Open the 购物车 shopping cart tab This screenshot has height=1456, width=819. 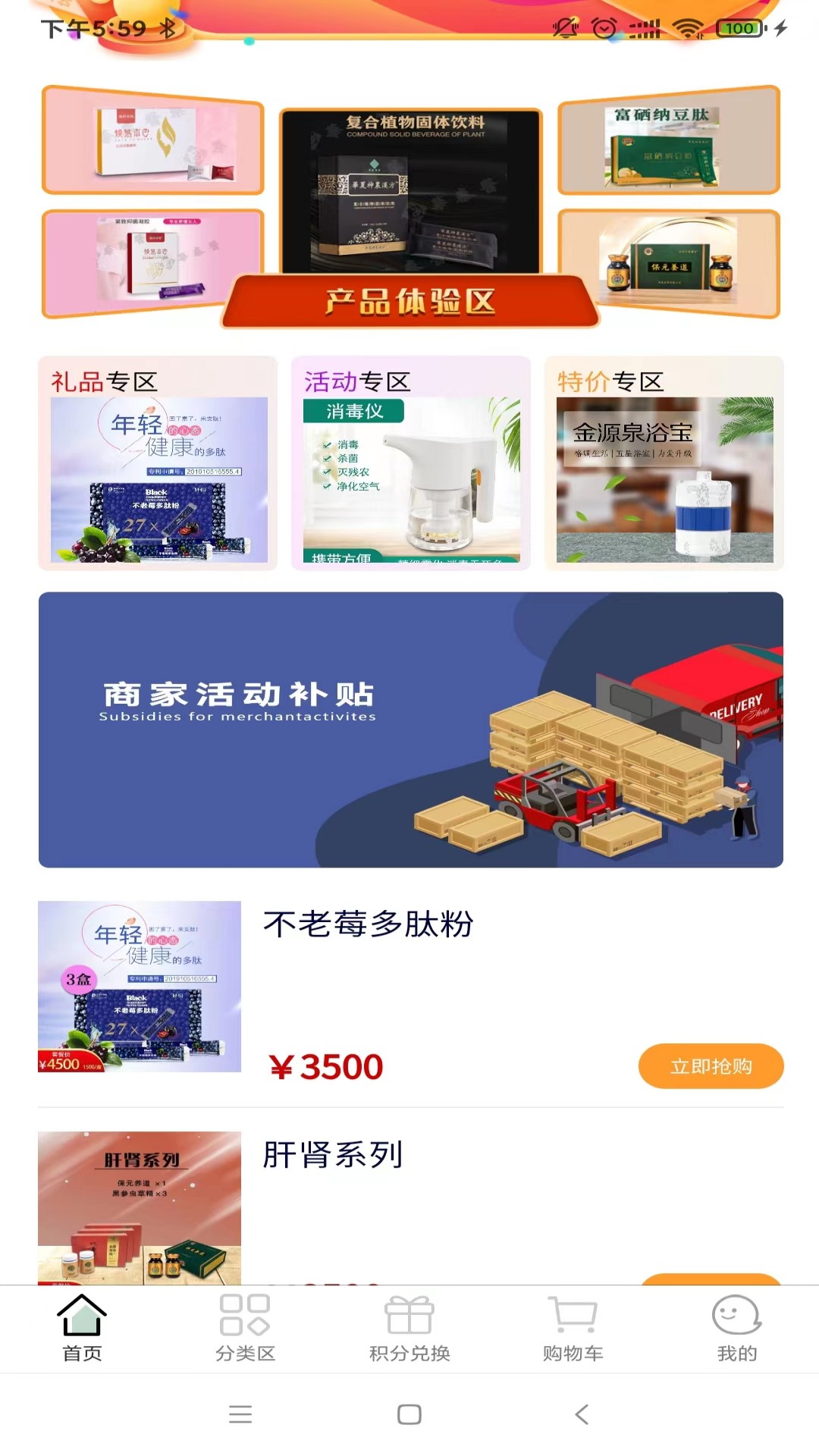[x=573, y=1329]
